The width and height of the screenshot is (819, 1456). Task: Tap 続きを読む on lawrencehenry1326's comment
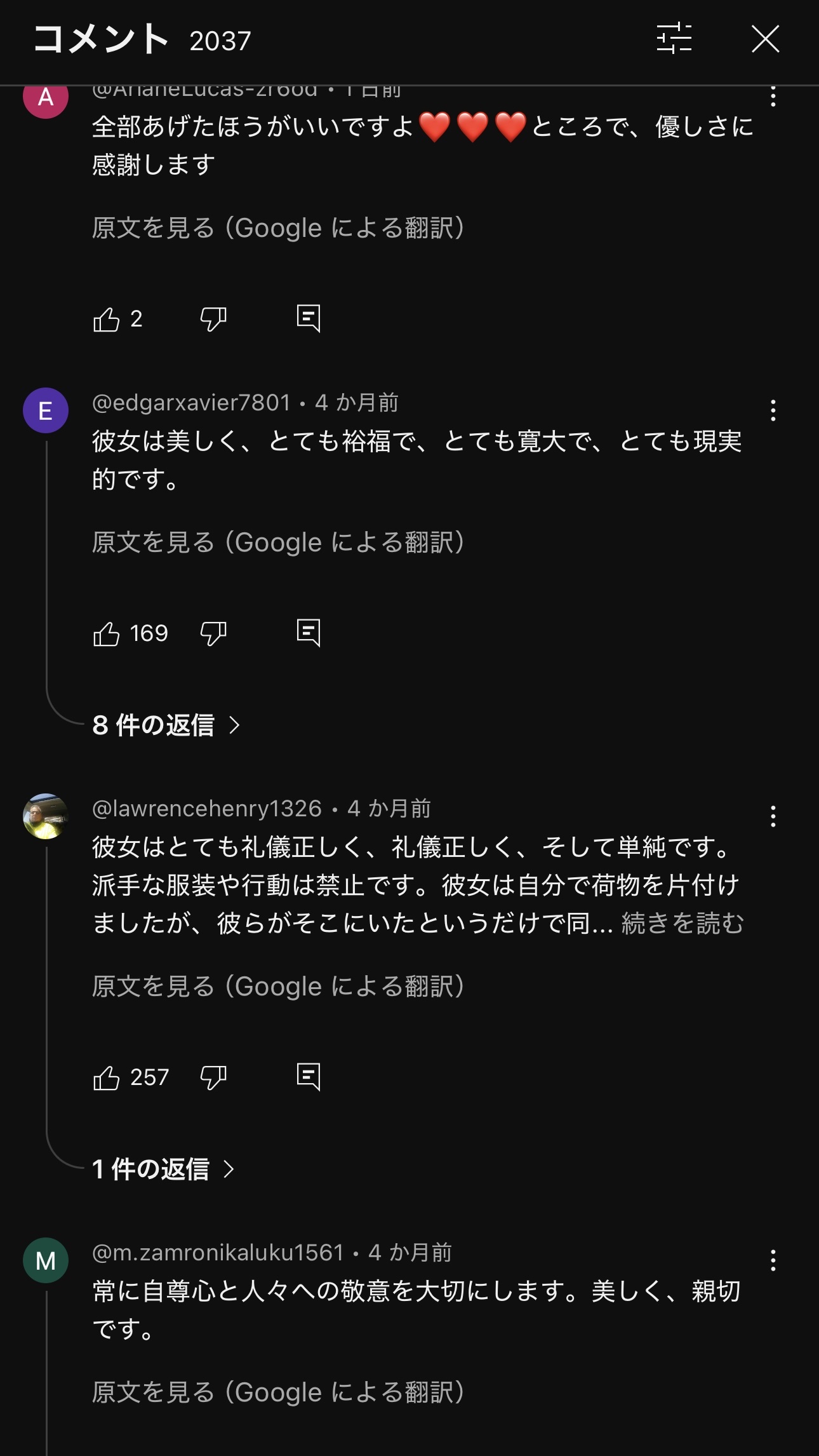[x=682, y=924]
